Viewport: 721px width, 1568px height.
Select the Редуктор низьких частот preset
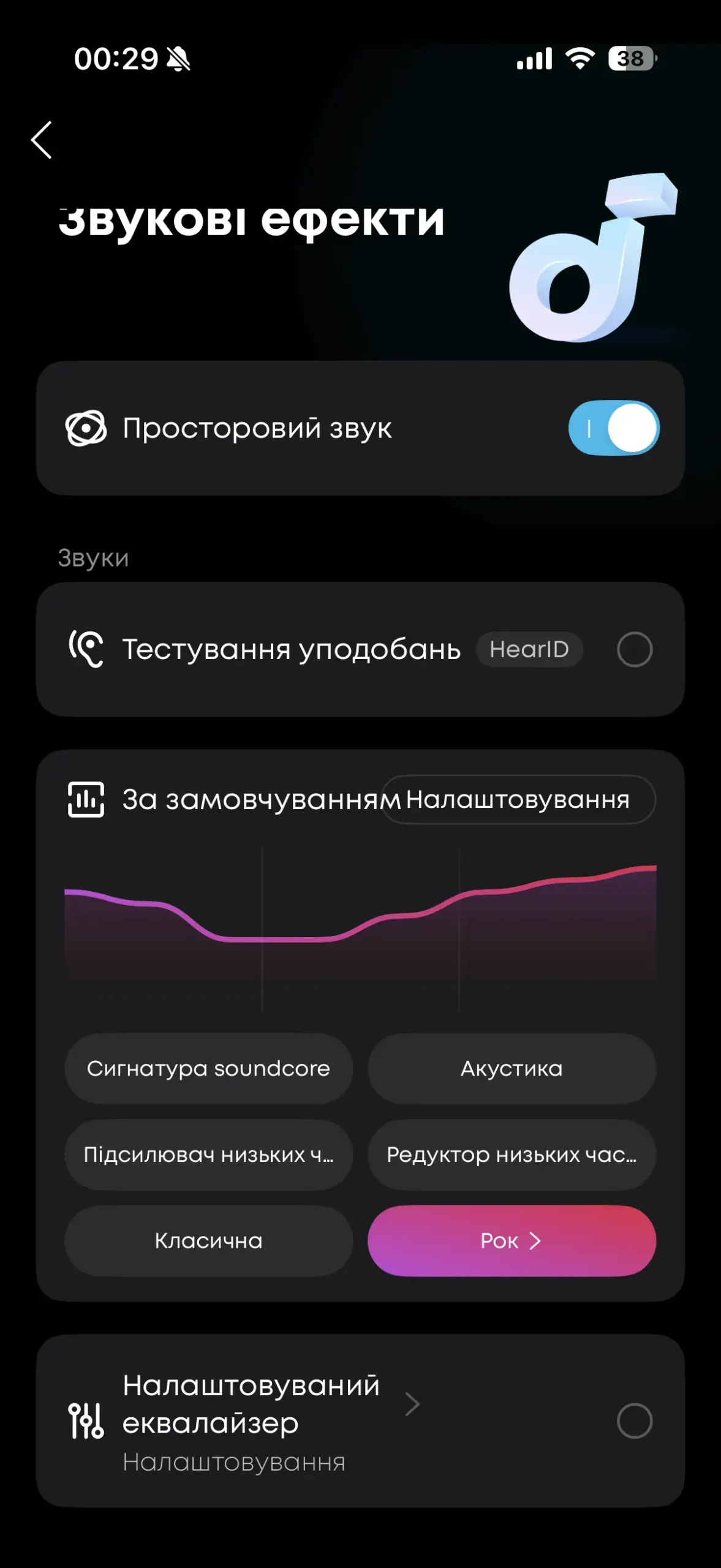511,1155
